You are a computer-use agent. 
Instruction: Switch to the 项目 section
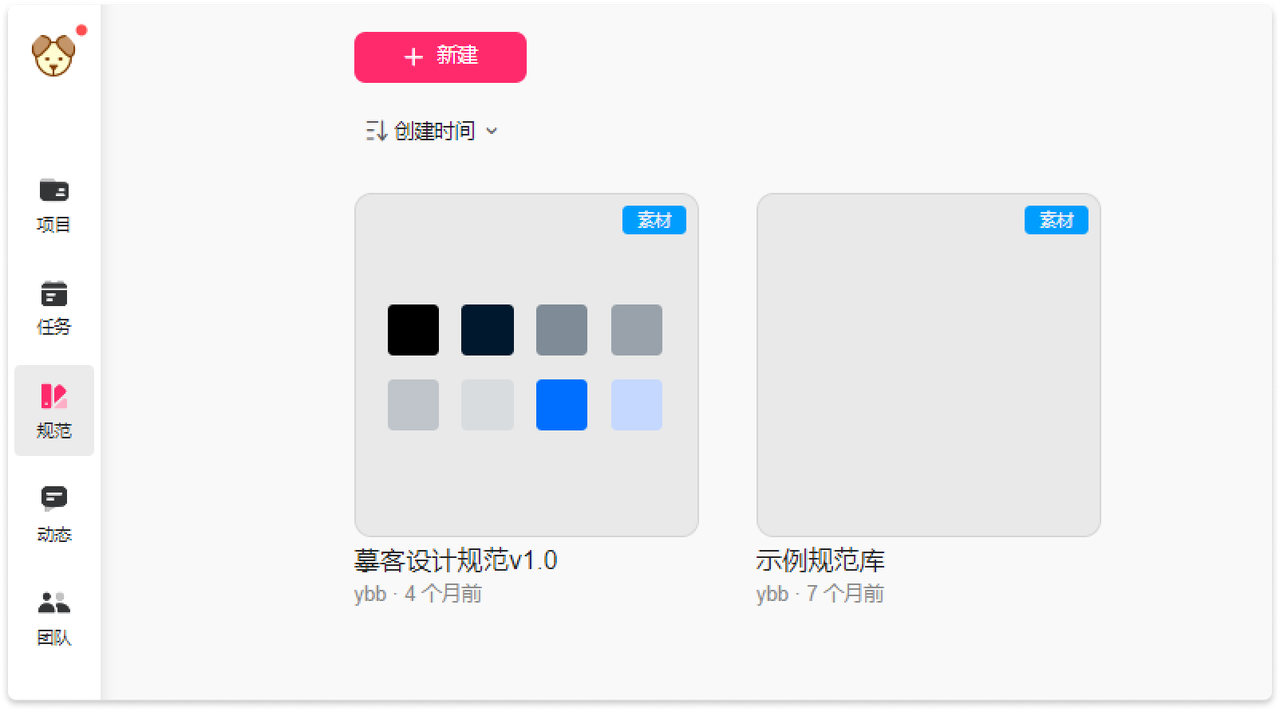(54, 204)
